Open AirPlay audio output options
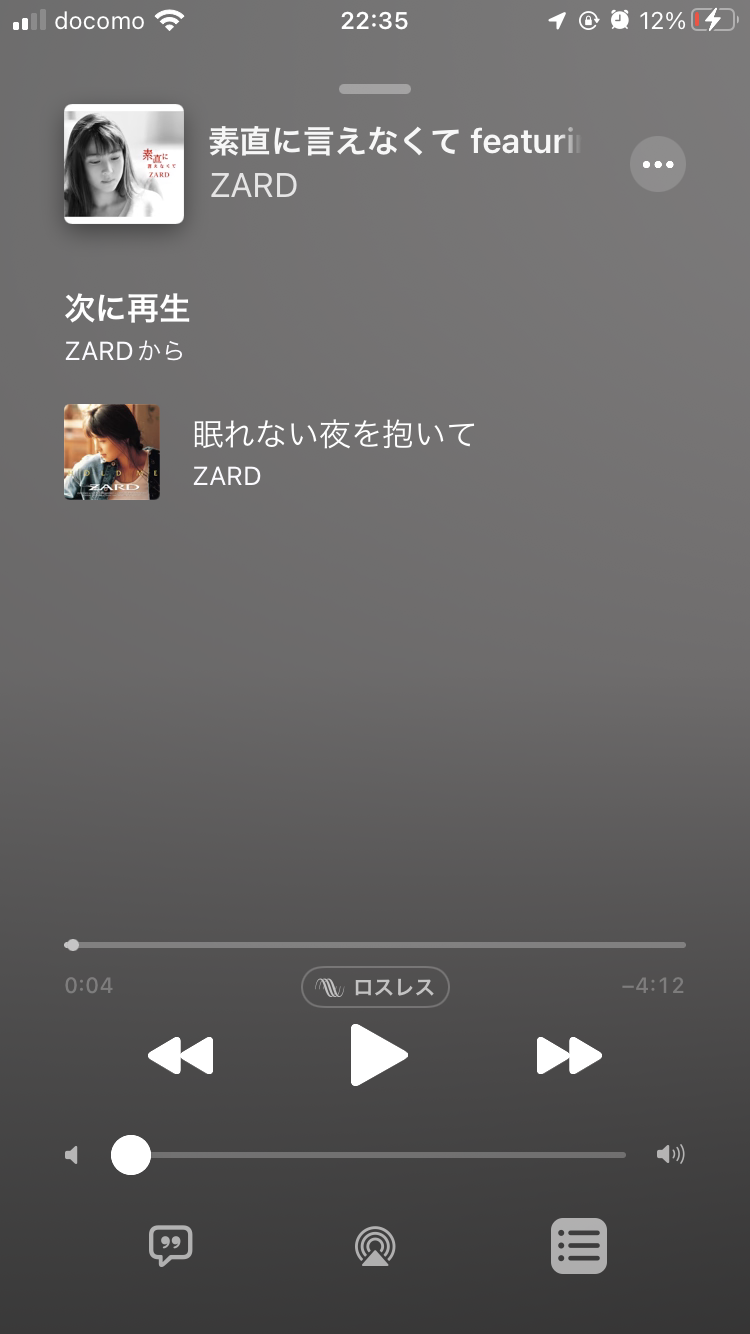 tap(375, 1246)
